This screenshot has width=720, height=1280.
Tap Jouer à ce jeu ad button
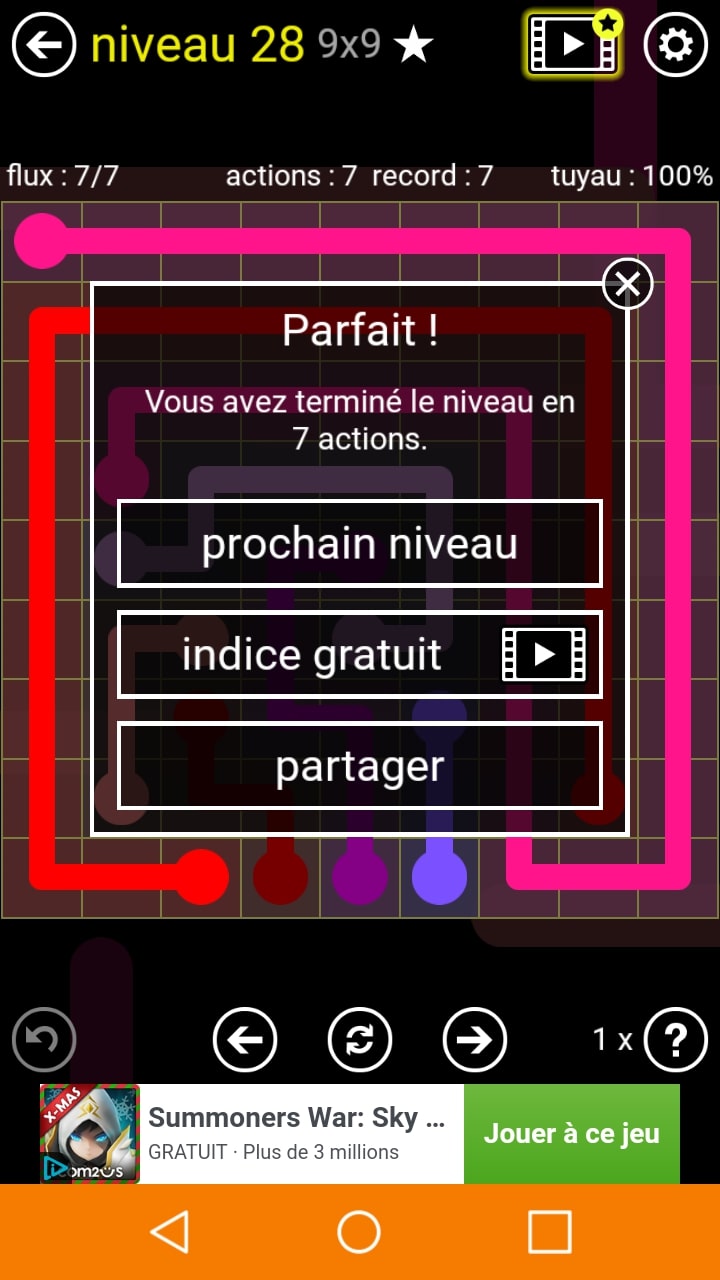[x=571, y=1134]
